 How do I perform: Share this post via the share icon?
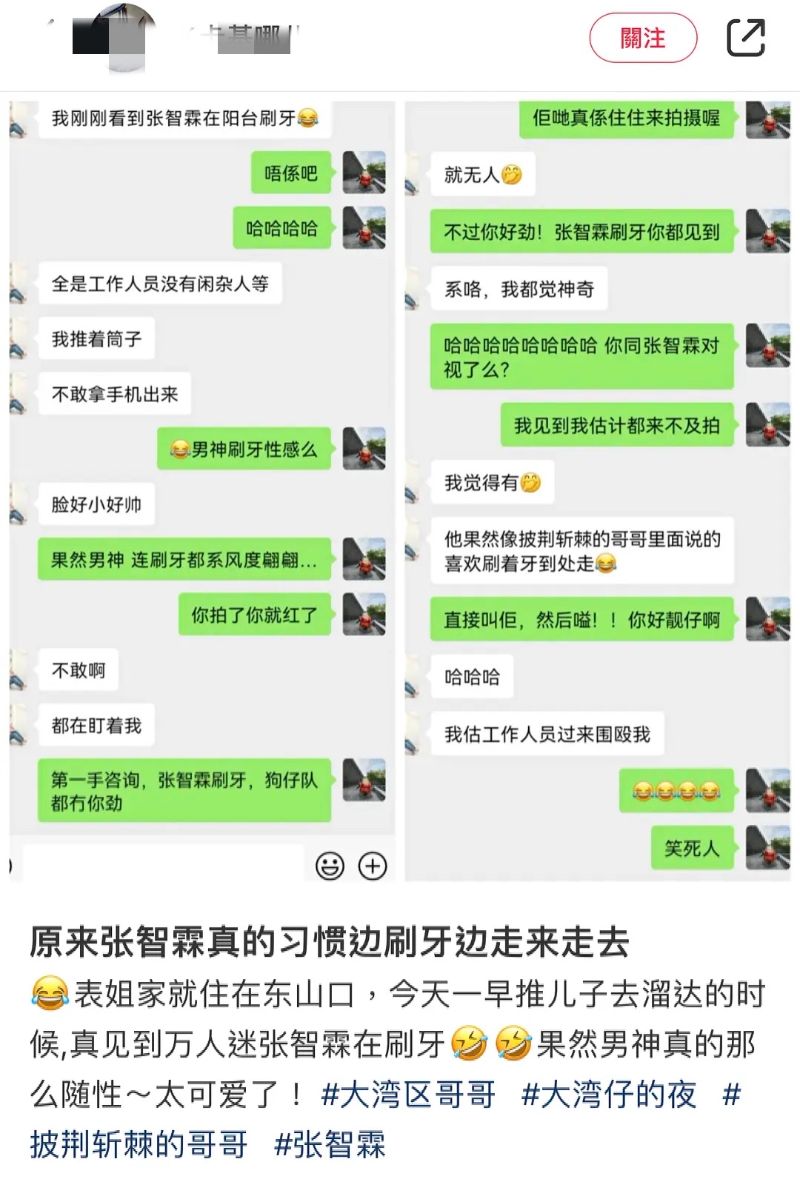745,39
